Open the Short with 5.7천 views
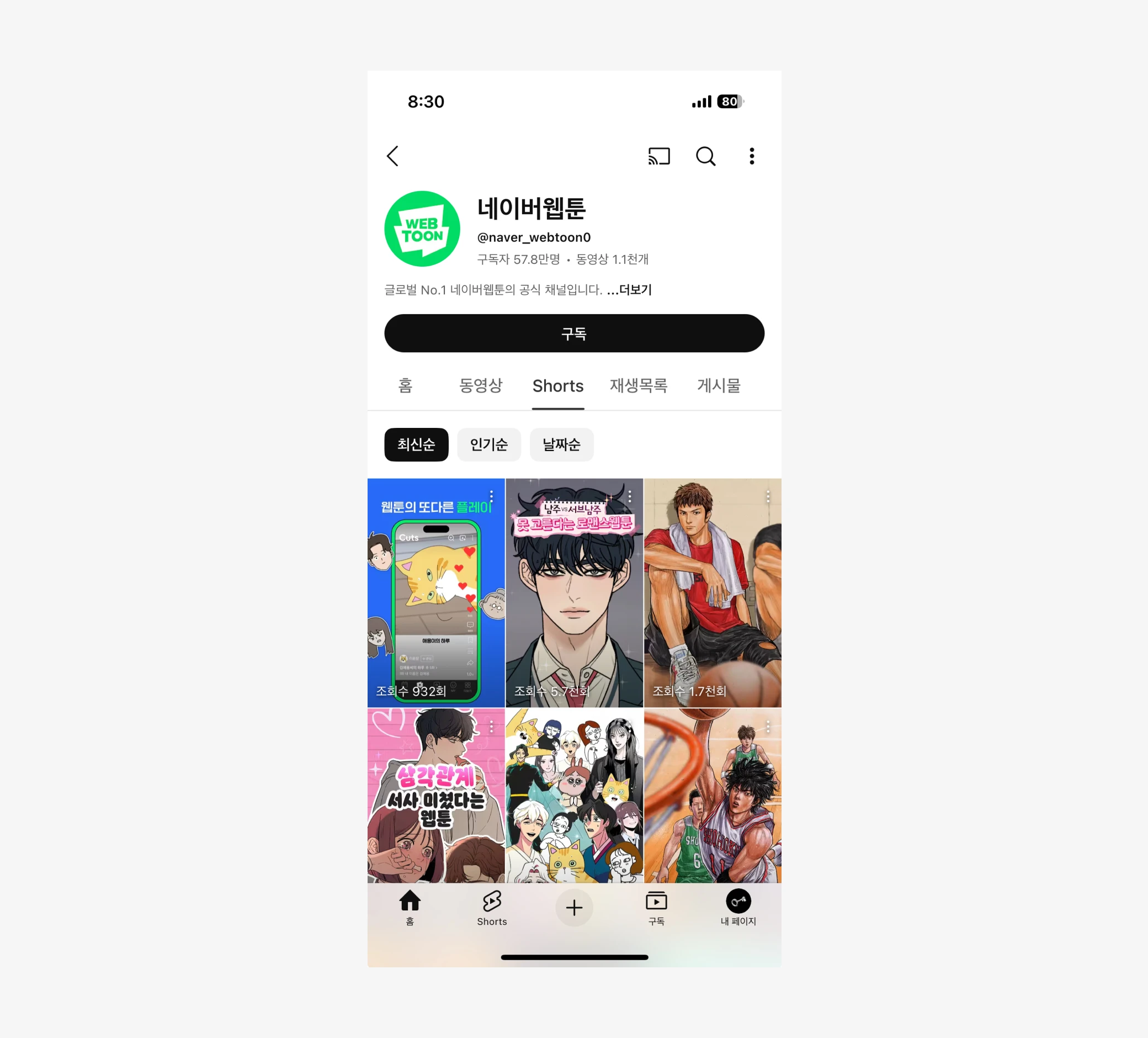1148x1038 pixels. tap(574, 592)
